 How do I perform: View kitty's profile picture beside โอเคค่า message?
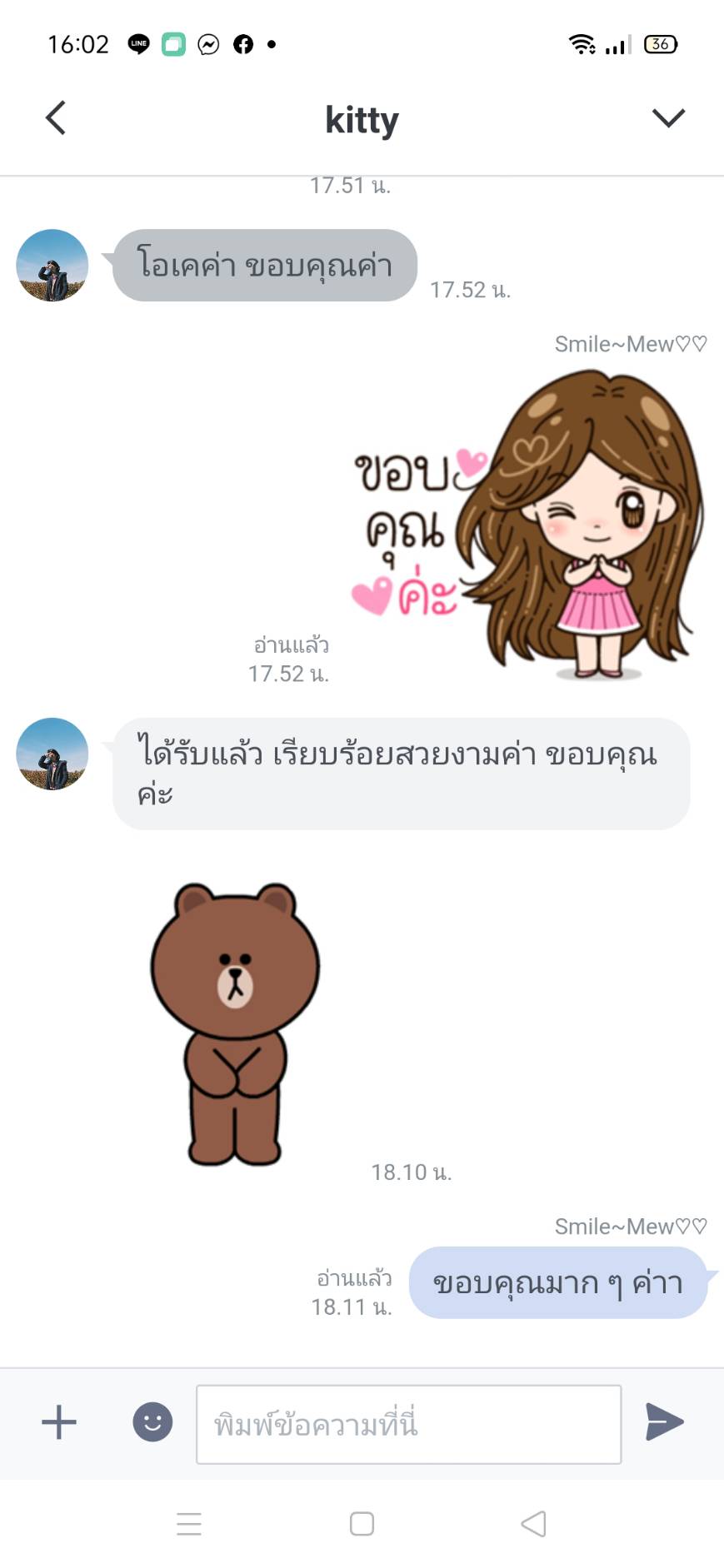(x=52, y=265)
